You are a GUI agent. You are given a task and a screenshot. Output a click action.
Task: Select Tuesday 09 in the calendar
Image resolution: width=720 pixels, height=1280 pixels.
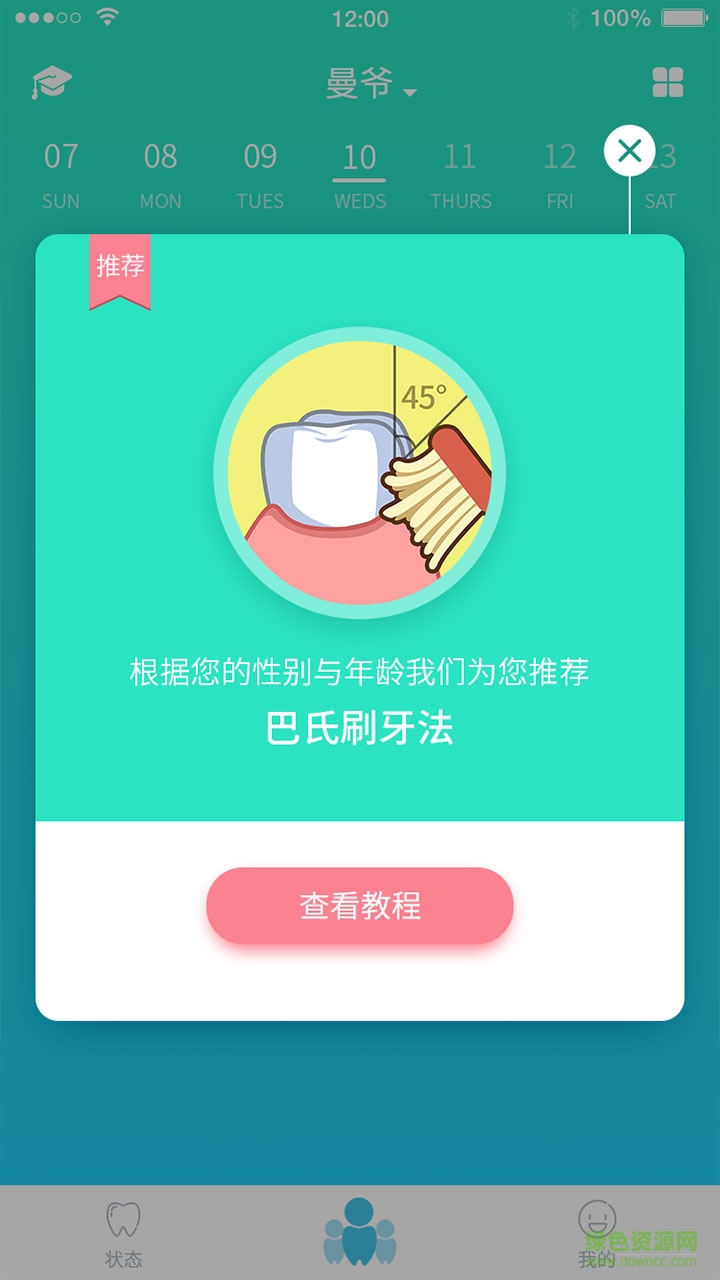(x=260, y=174)
